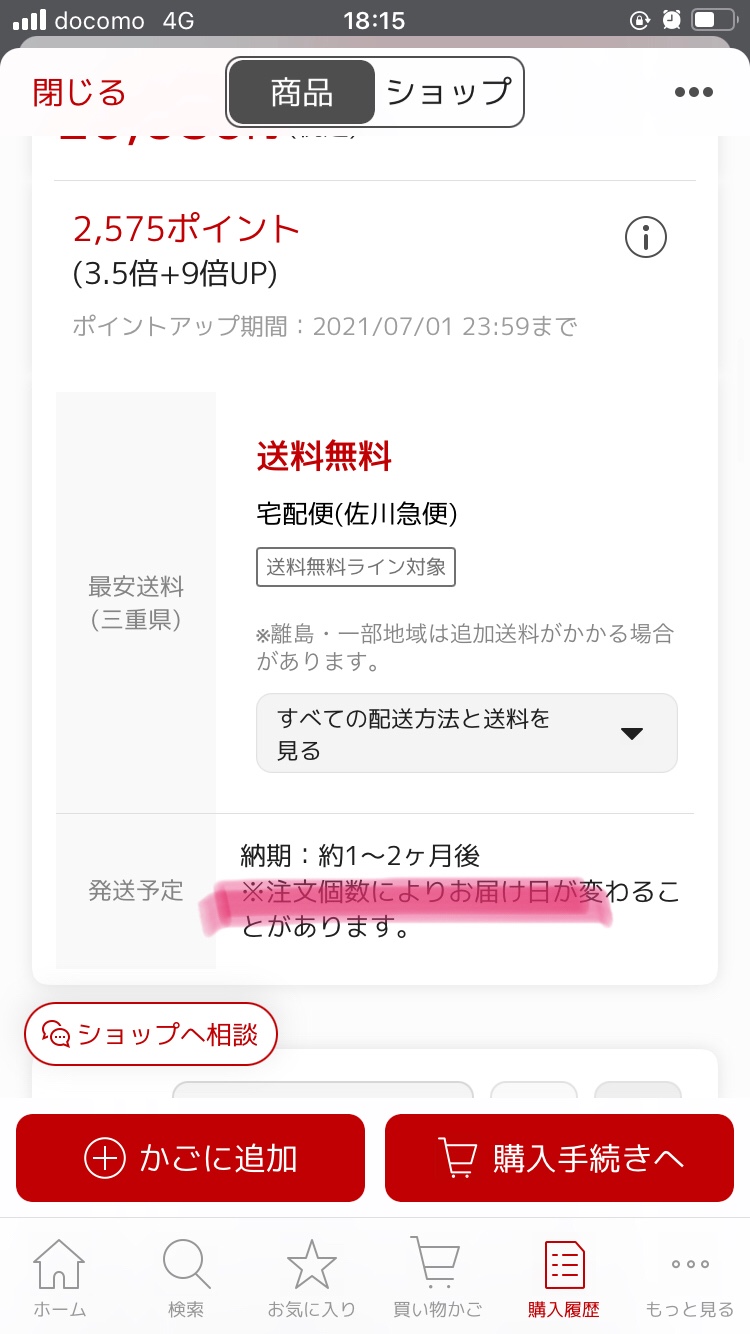Open ショップへ相談 chat
The width and height of the screenshot is (750, 1334).
pos(150,1034)
